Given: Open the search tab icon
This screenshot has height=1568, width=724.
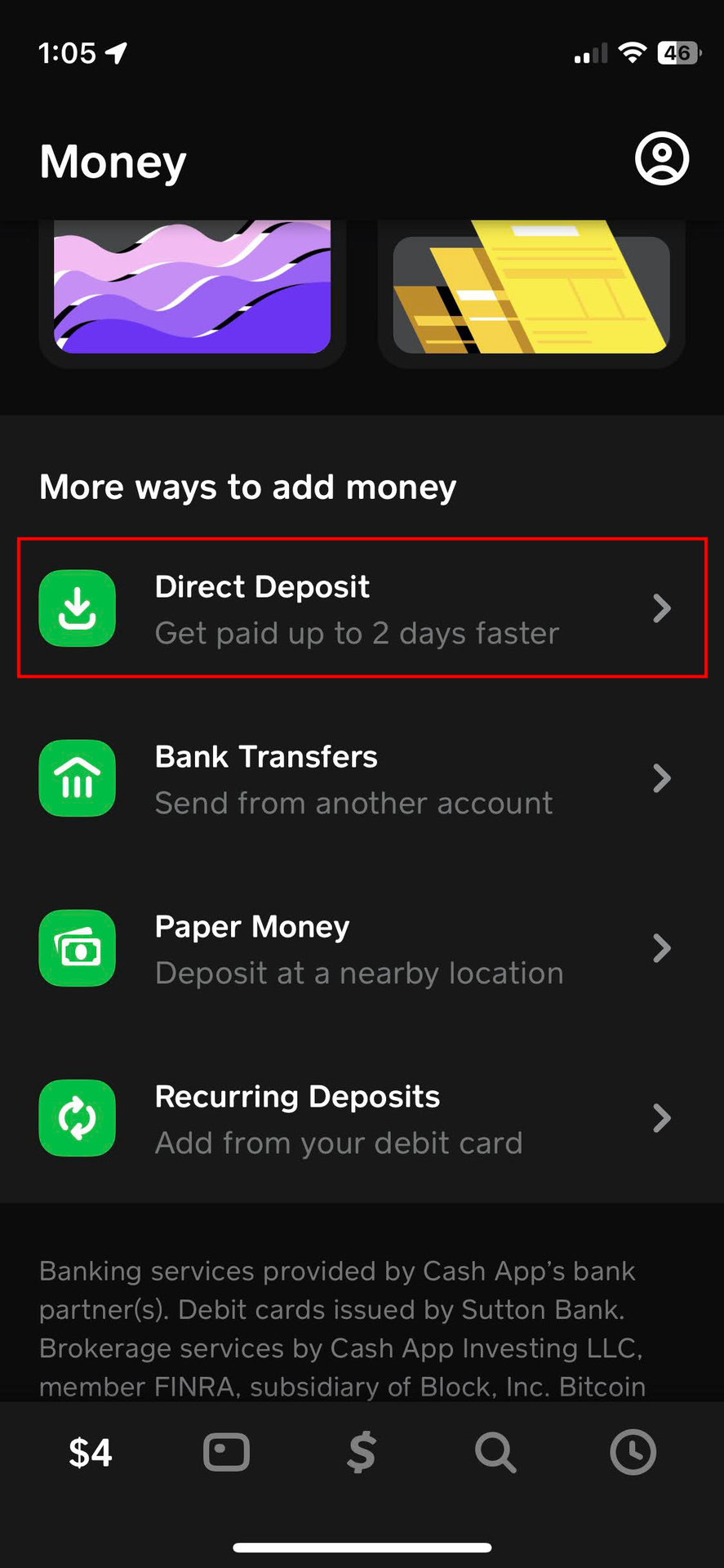Looking at the screenshot, I should (495, 1452).
